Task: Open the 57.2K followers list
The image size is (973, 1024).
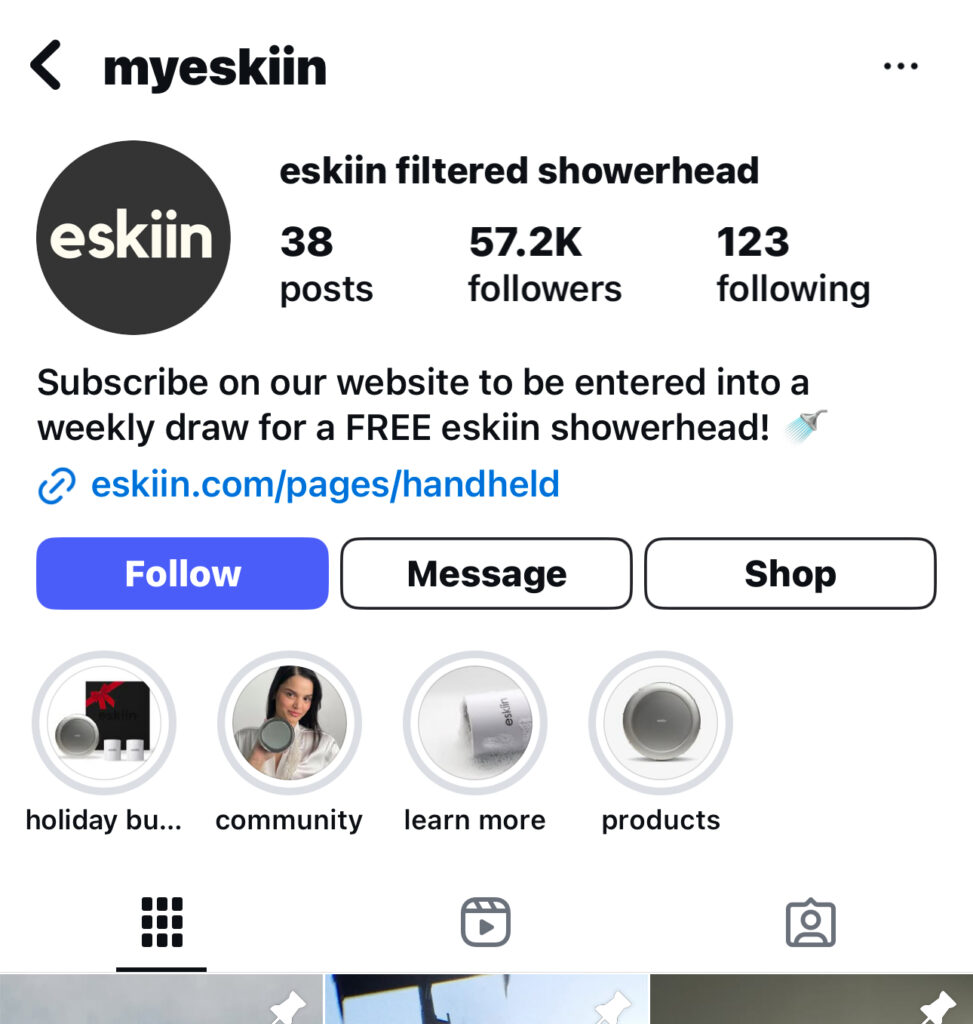Action: 544,264
